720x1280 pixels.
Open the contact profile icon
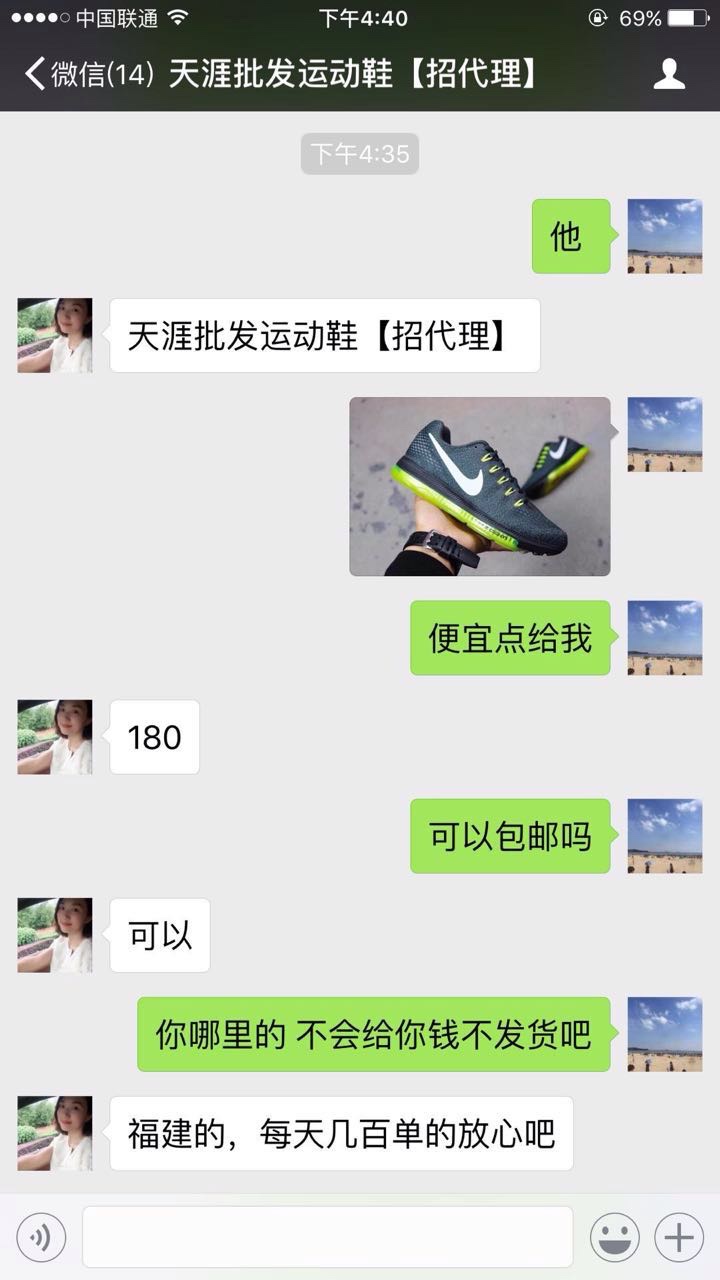669,74
